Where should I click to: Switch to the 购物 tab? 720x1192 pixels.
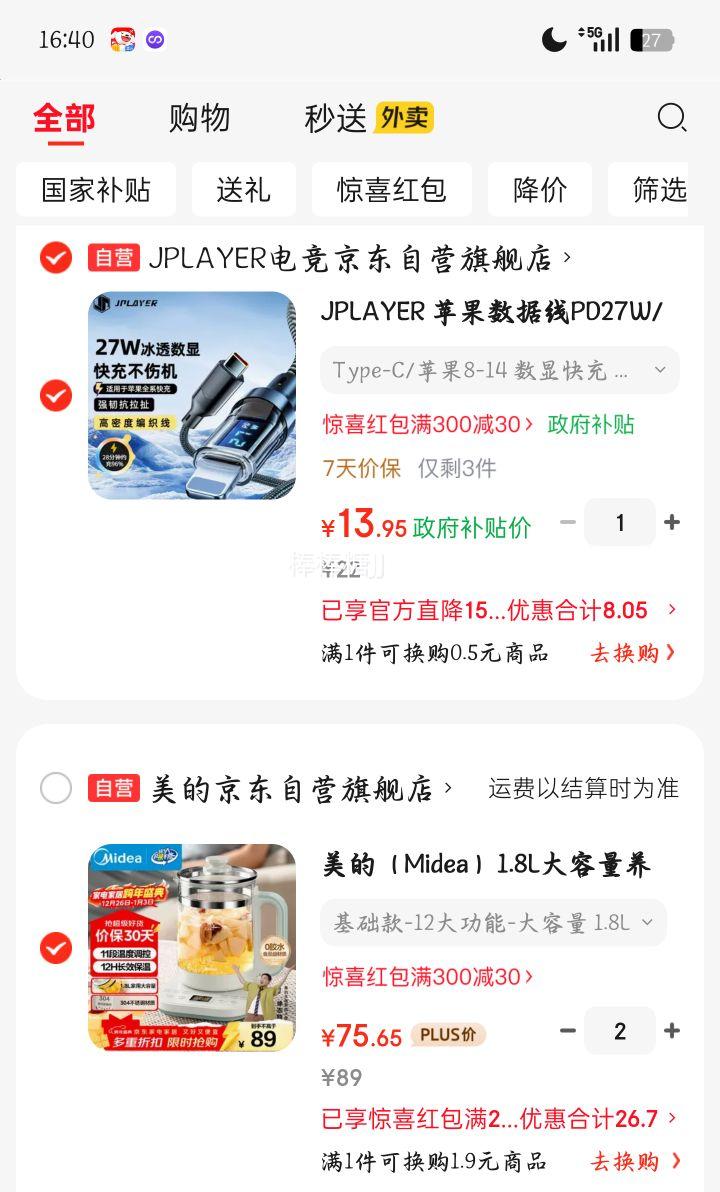point(199,119)
